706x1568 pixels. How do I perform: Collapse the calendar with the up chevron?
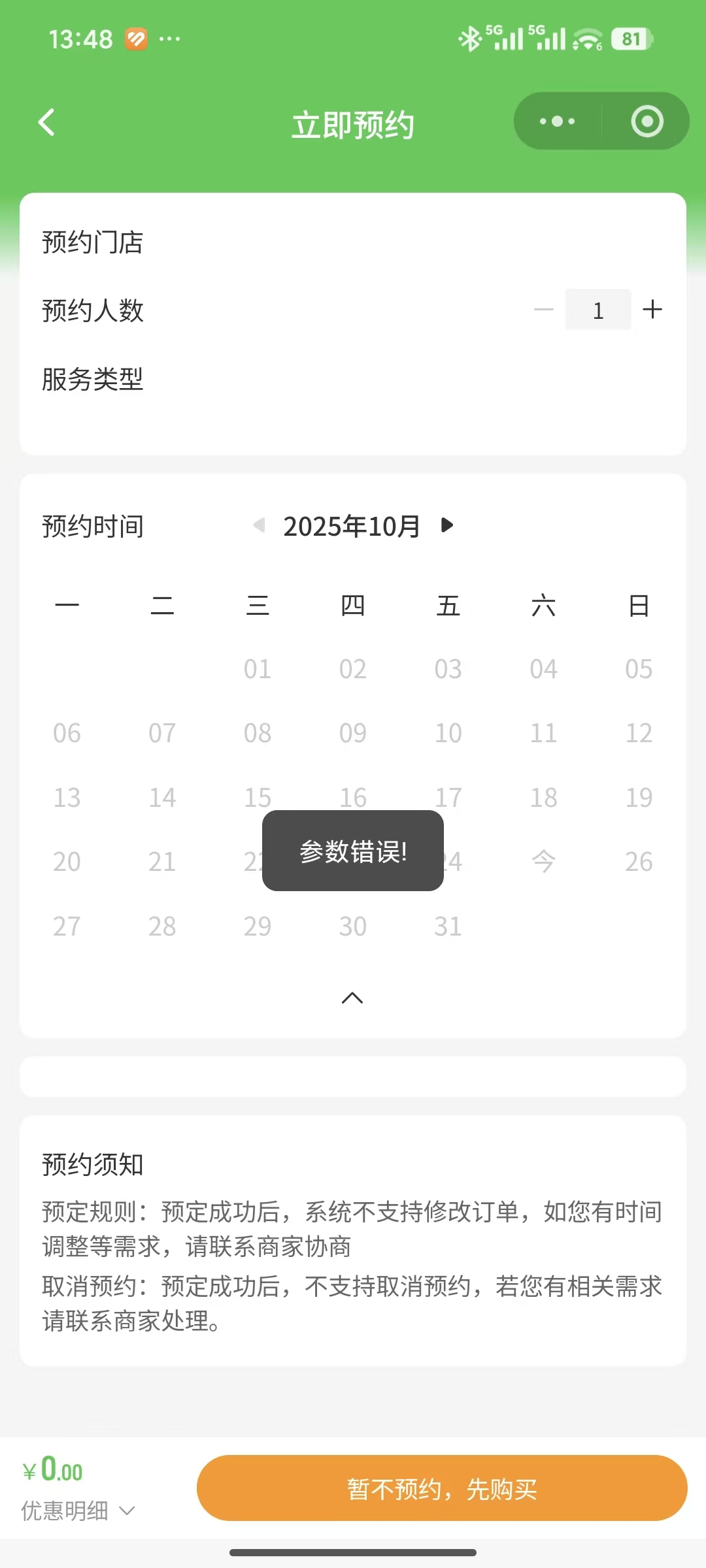tap(352, 998)
